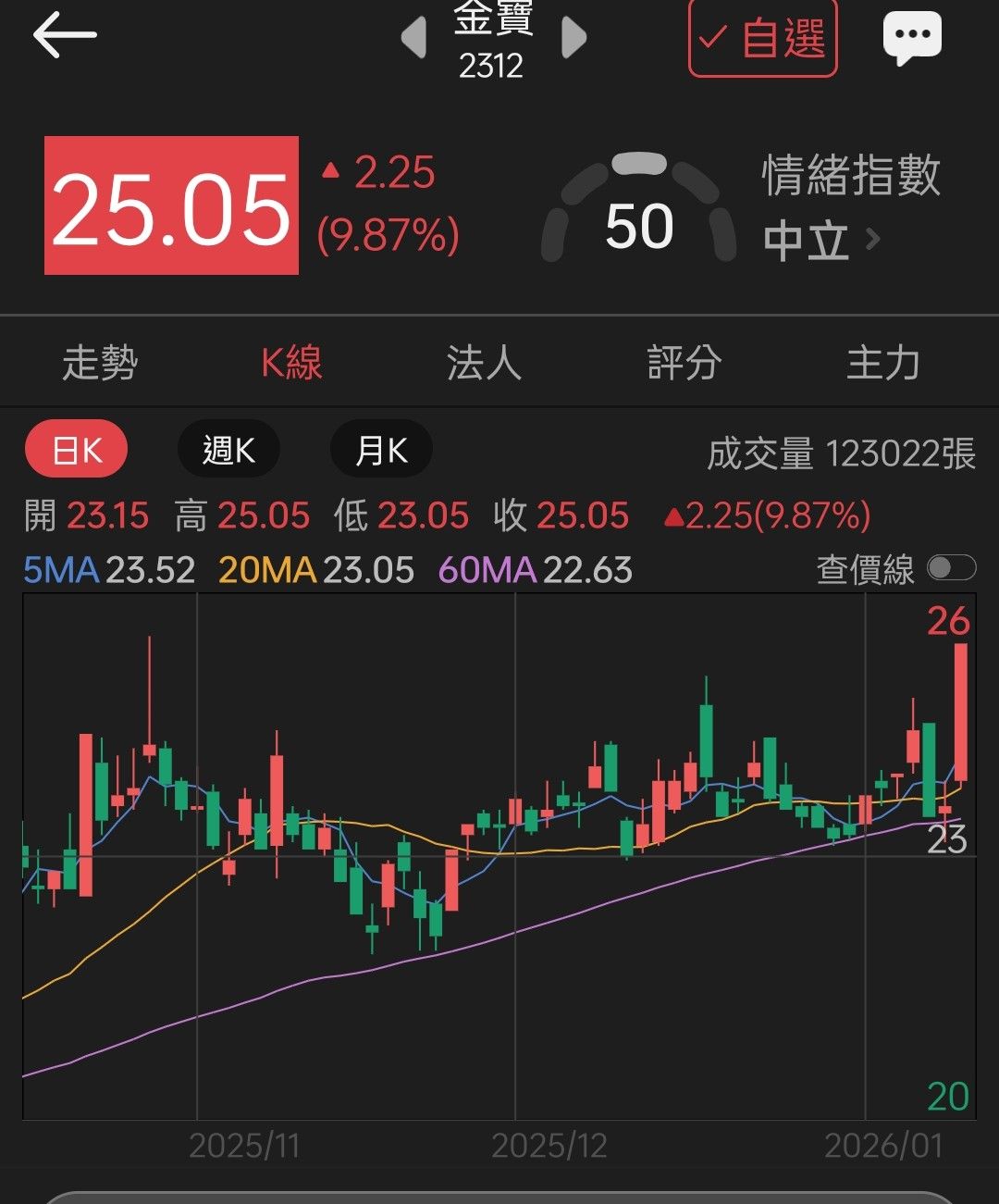Enable the 查價線 switch
999x1204 pixels.
click(x=951, y=567)
